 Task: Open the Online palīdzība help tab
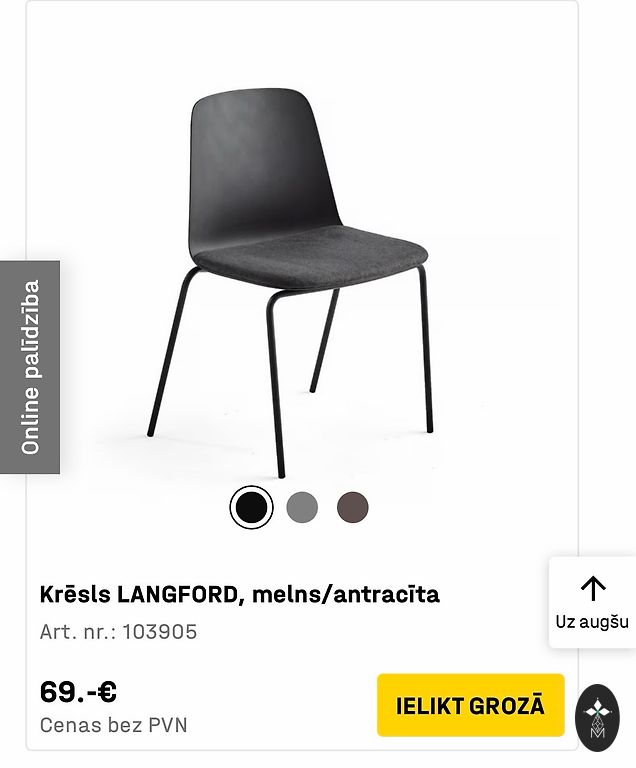click(30, 367)
